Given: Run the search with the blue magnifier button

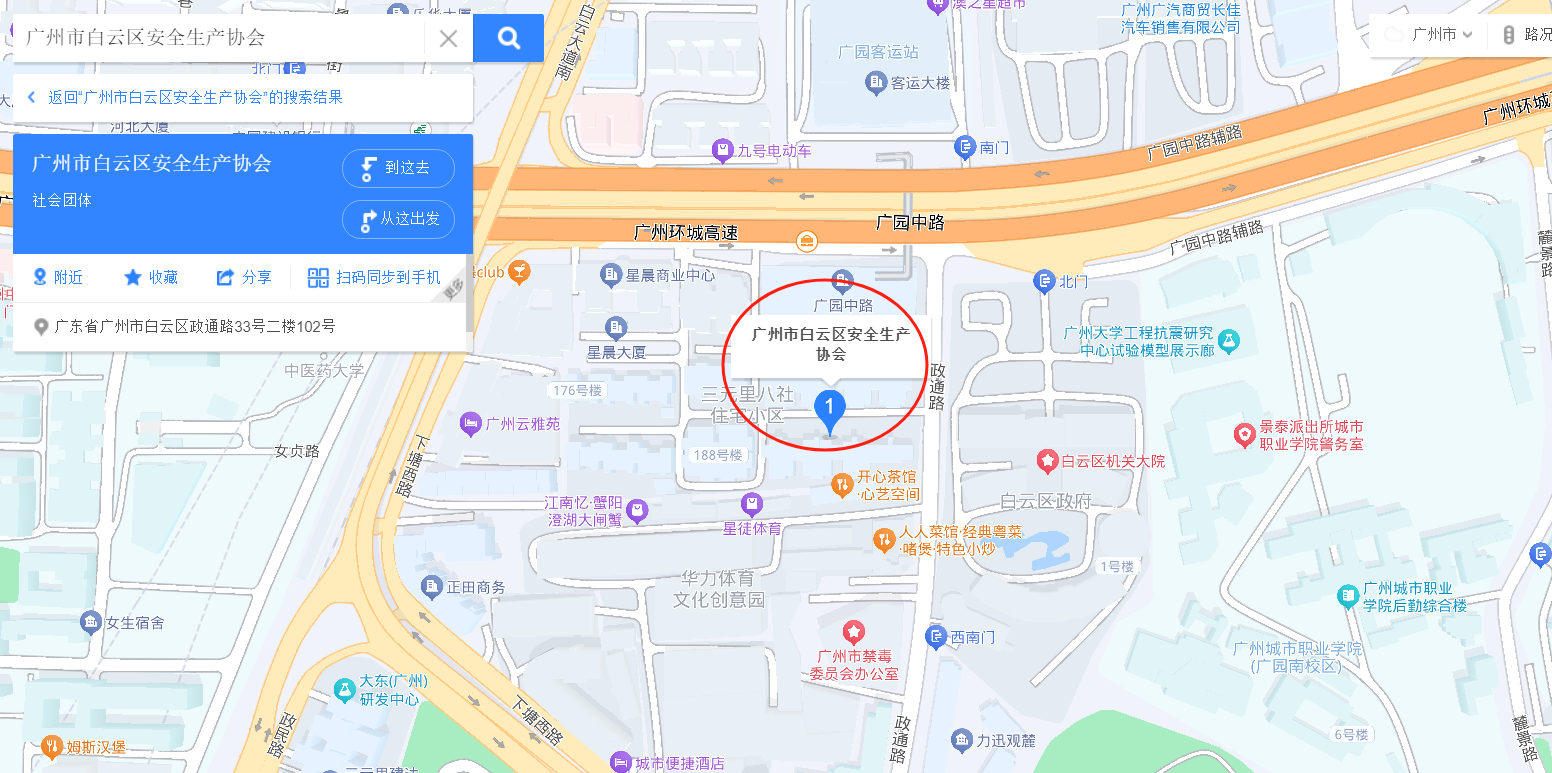Looking at the screenshot, I should pos(508,38).
